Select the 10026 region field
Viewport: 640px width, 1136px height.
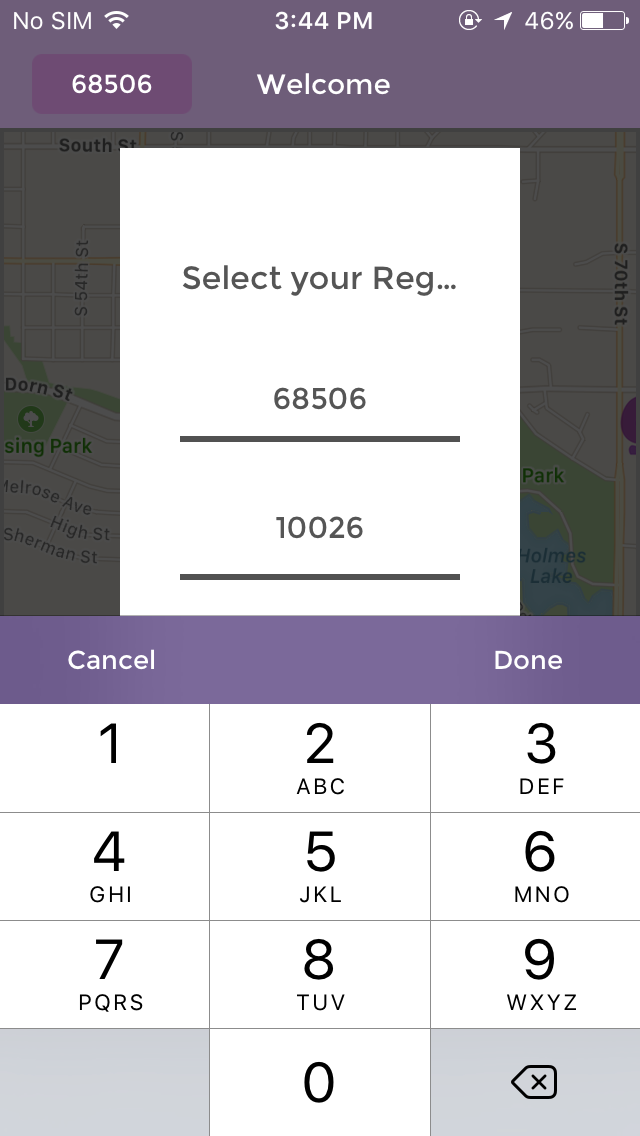pyautogui.click(x=320, y=528)
